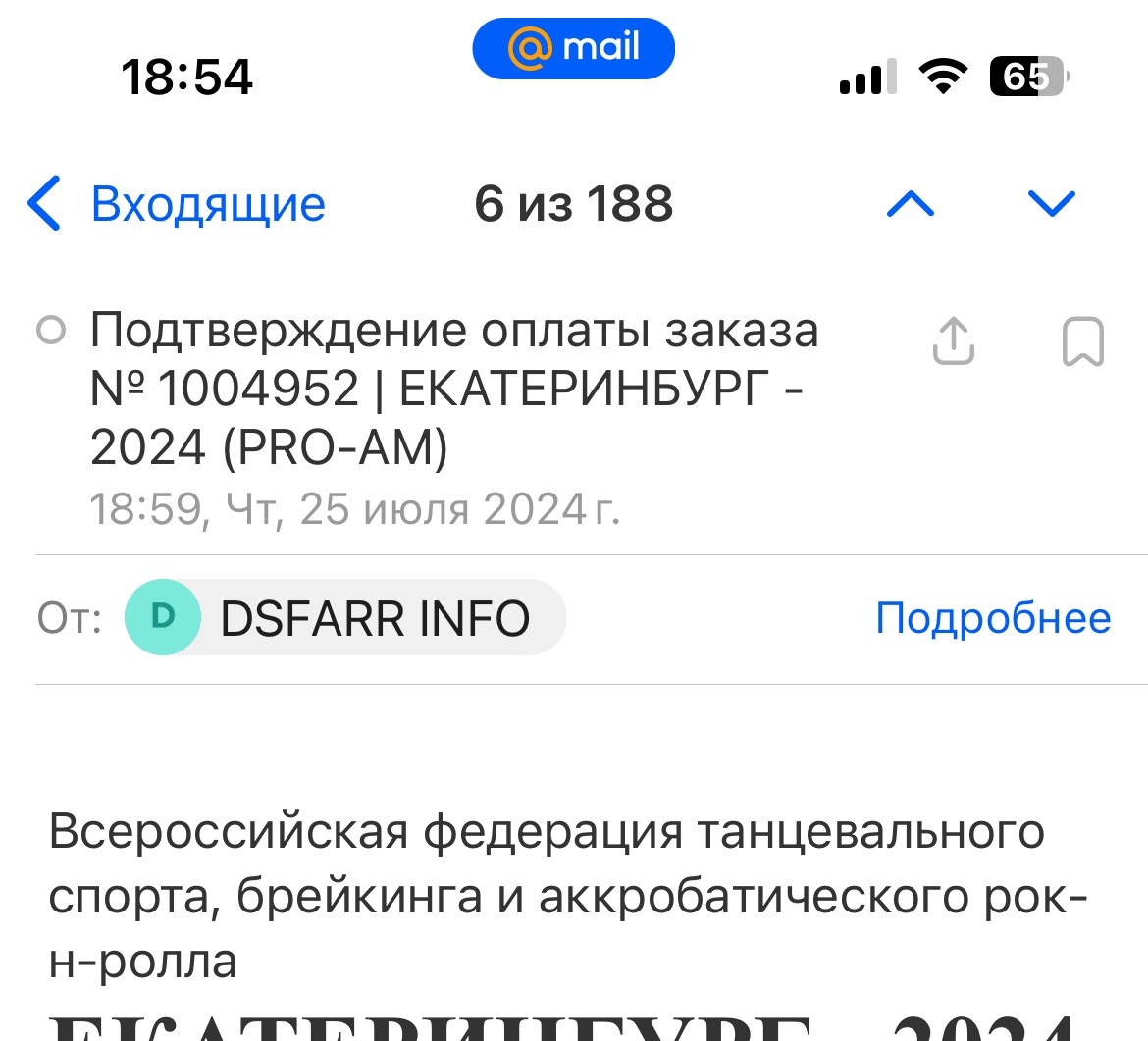
Task: Mark email unread via the circle dot
Action: 50,332
